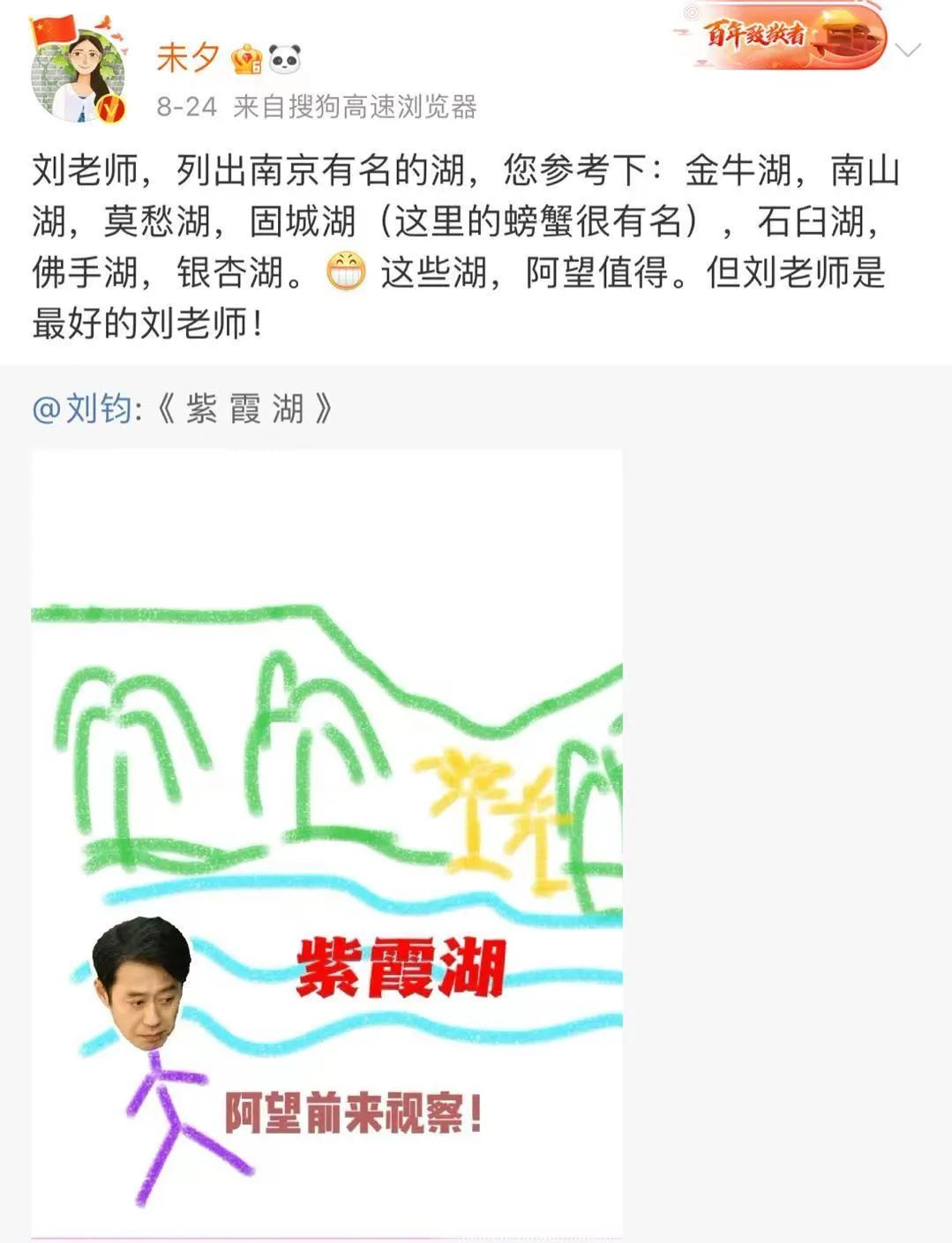This screenshot has width=952, height=1243.
Task: View the 紫霞湖 reposted image
Action: pos(326,842)
